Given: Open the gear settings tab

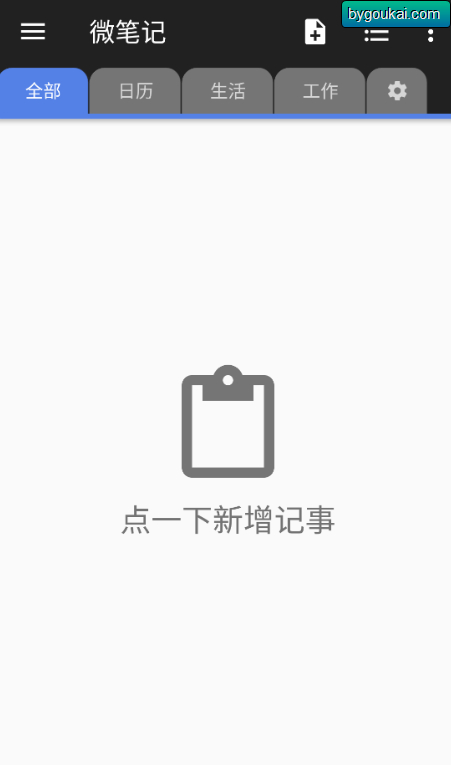Looking at the screenshot, I should point(397,91).
